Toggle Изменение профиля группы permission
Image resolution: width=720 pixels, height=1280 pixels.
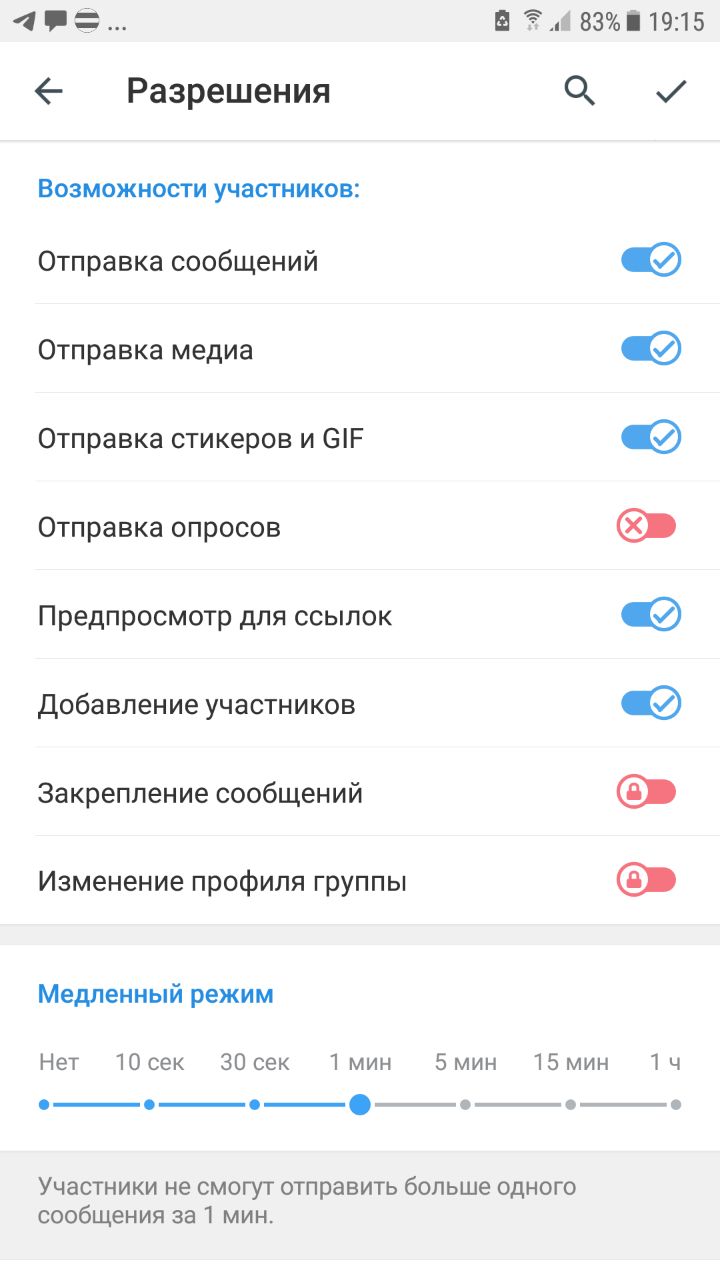(647, 881)
